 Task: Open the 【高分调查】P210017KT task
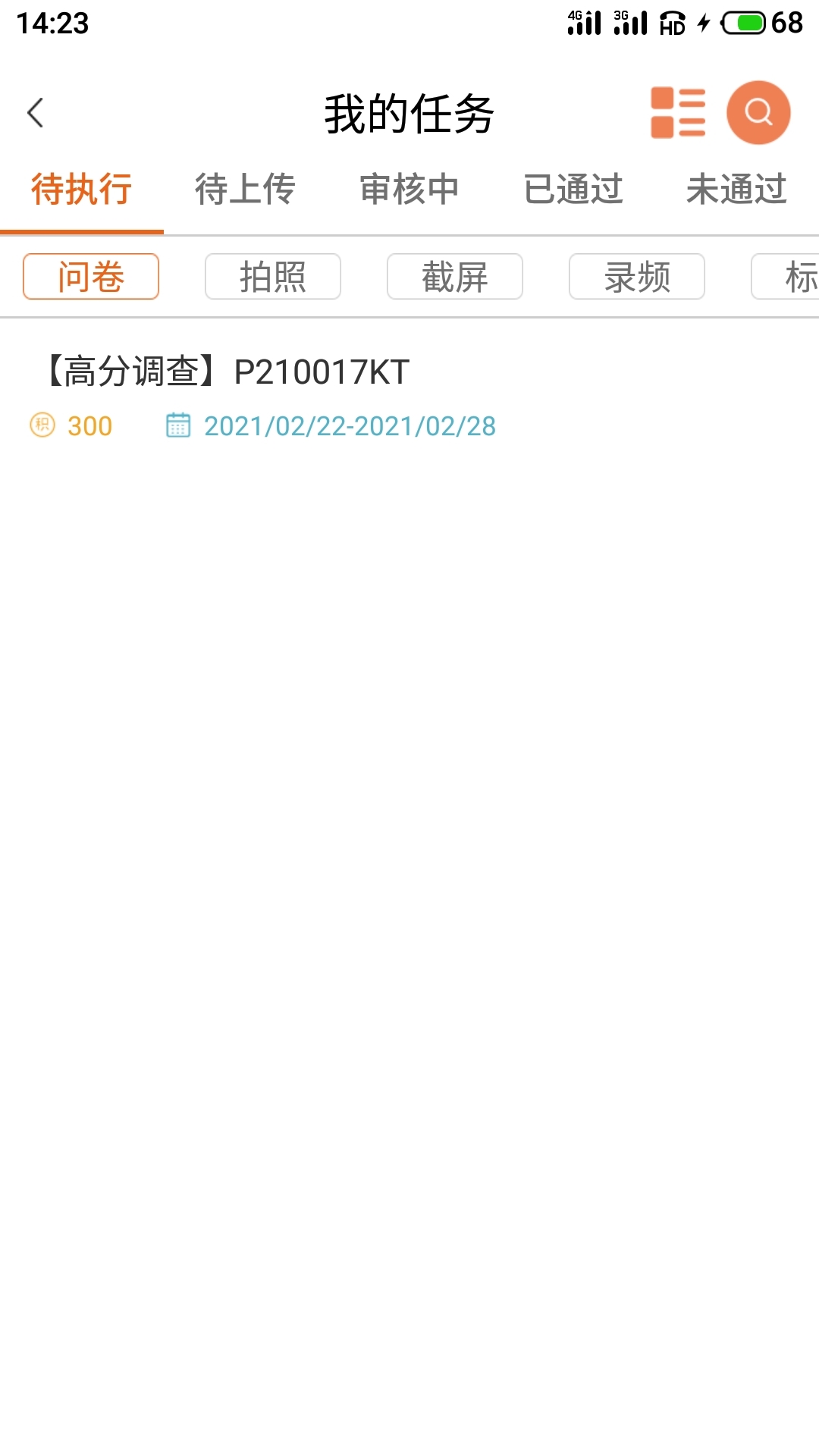point(409,397)
